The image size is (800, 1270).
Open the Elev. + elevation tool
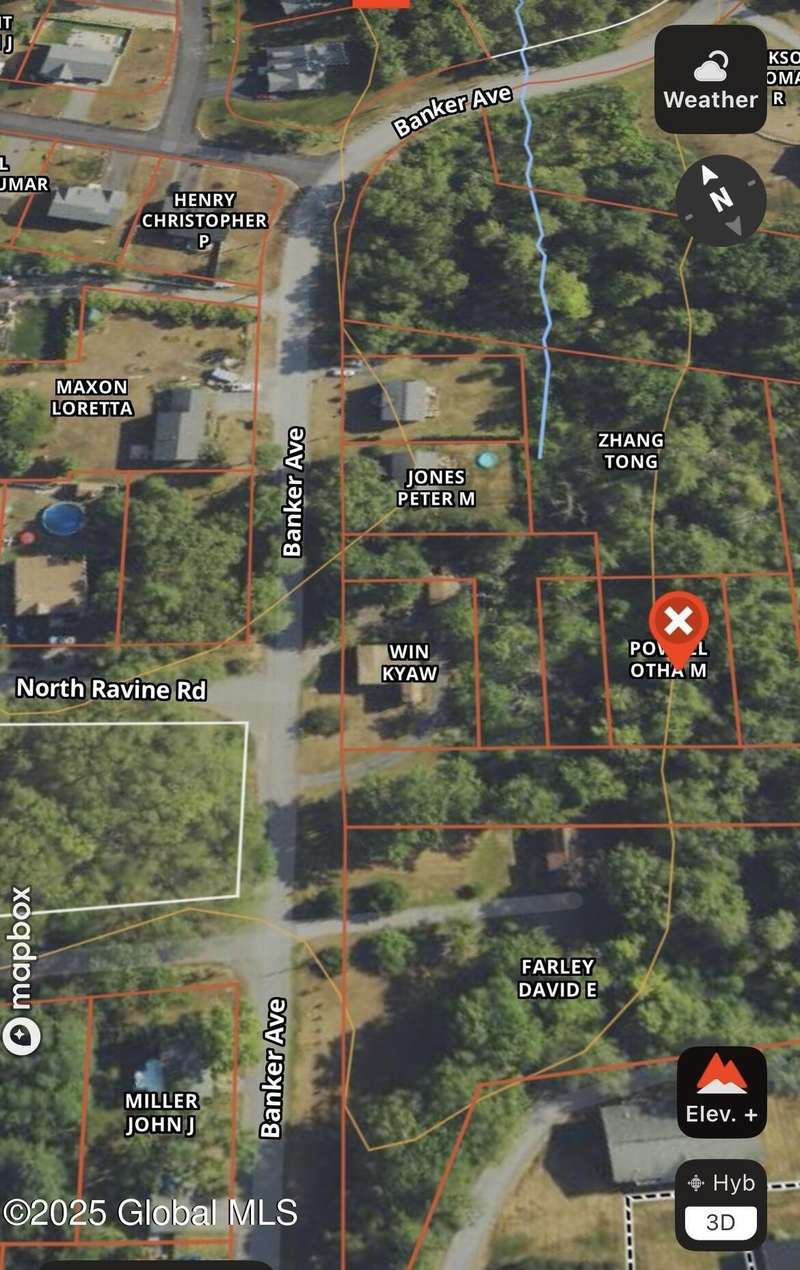[721, 1092]
